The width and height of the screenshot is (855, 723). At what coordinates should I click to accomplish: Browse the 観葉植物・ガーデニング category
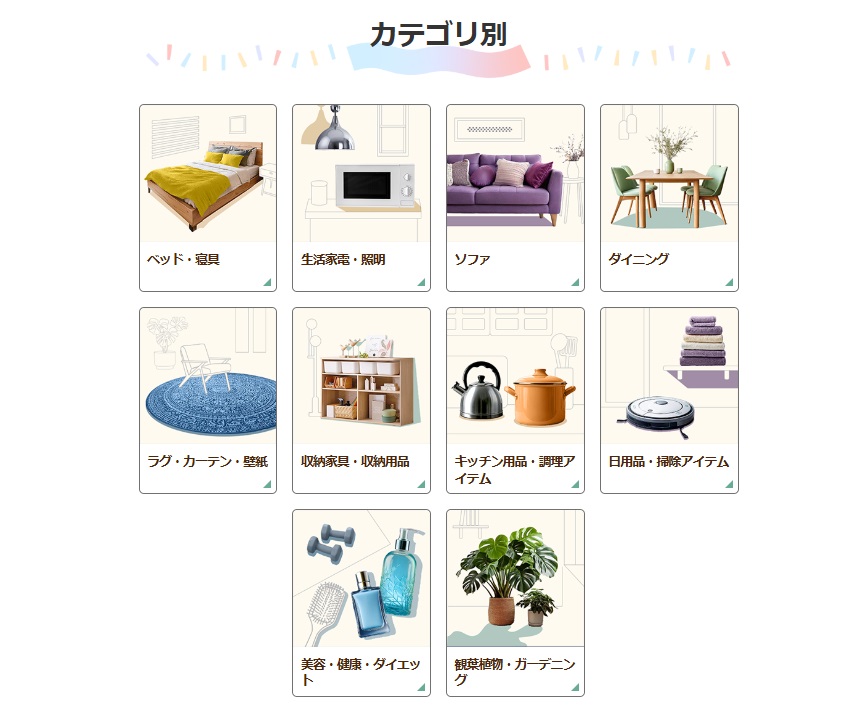[x=515, y=602]
